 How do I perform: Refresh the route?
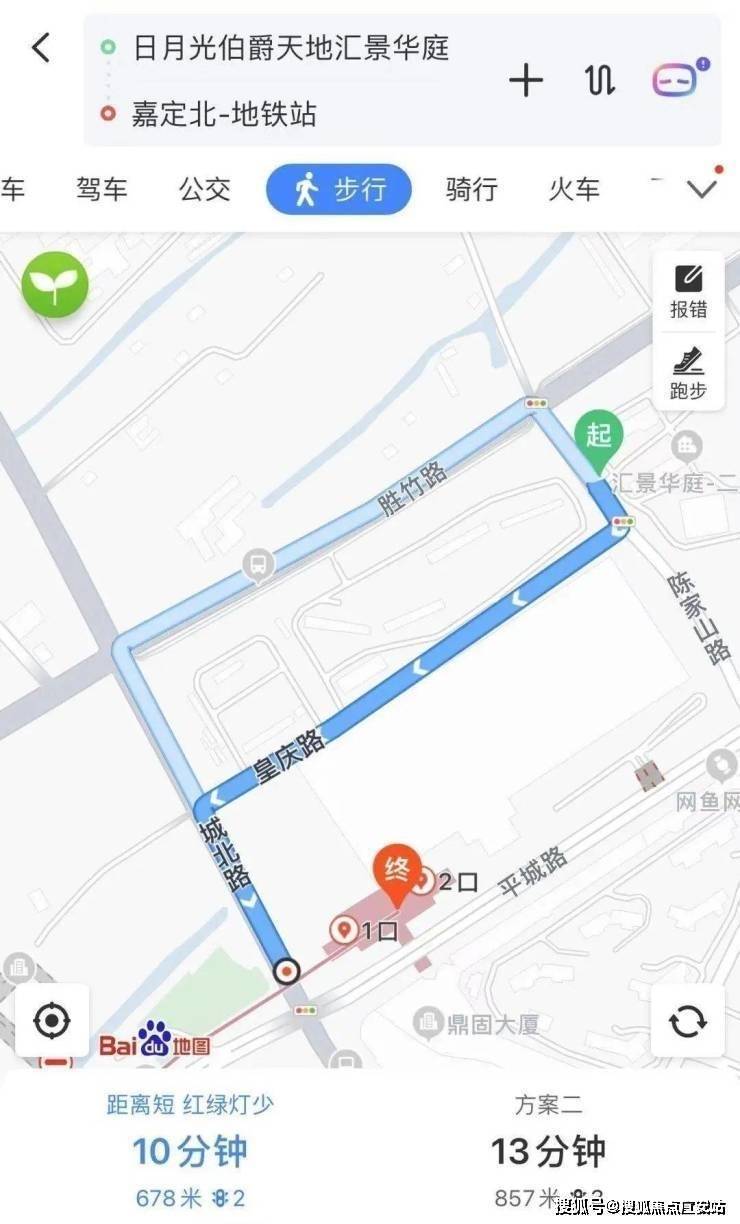tap(687, 1021)
